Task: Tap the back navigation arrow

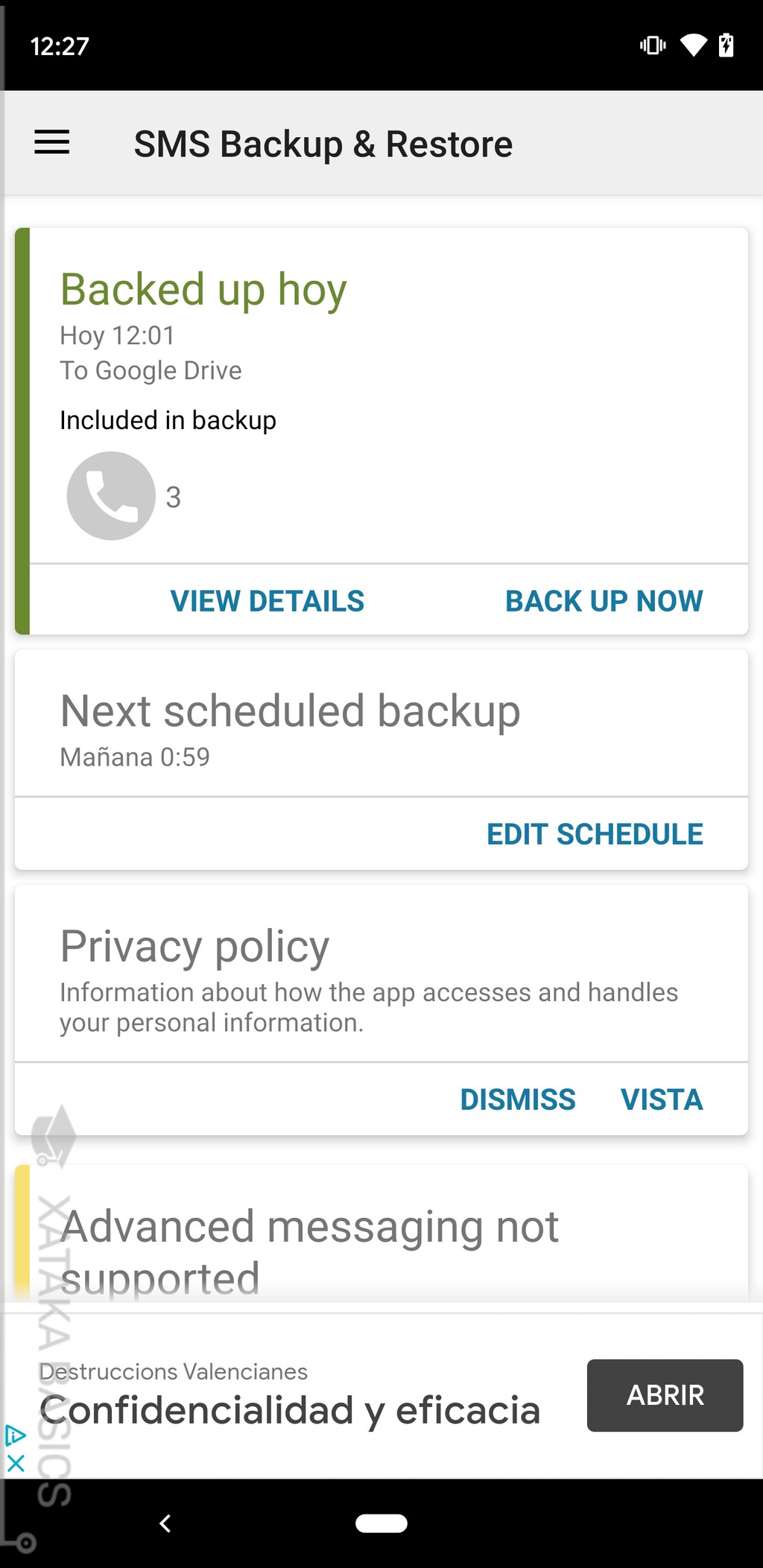Action: tap(165, 1523)
